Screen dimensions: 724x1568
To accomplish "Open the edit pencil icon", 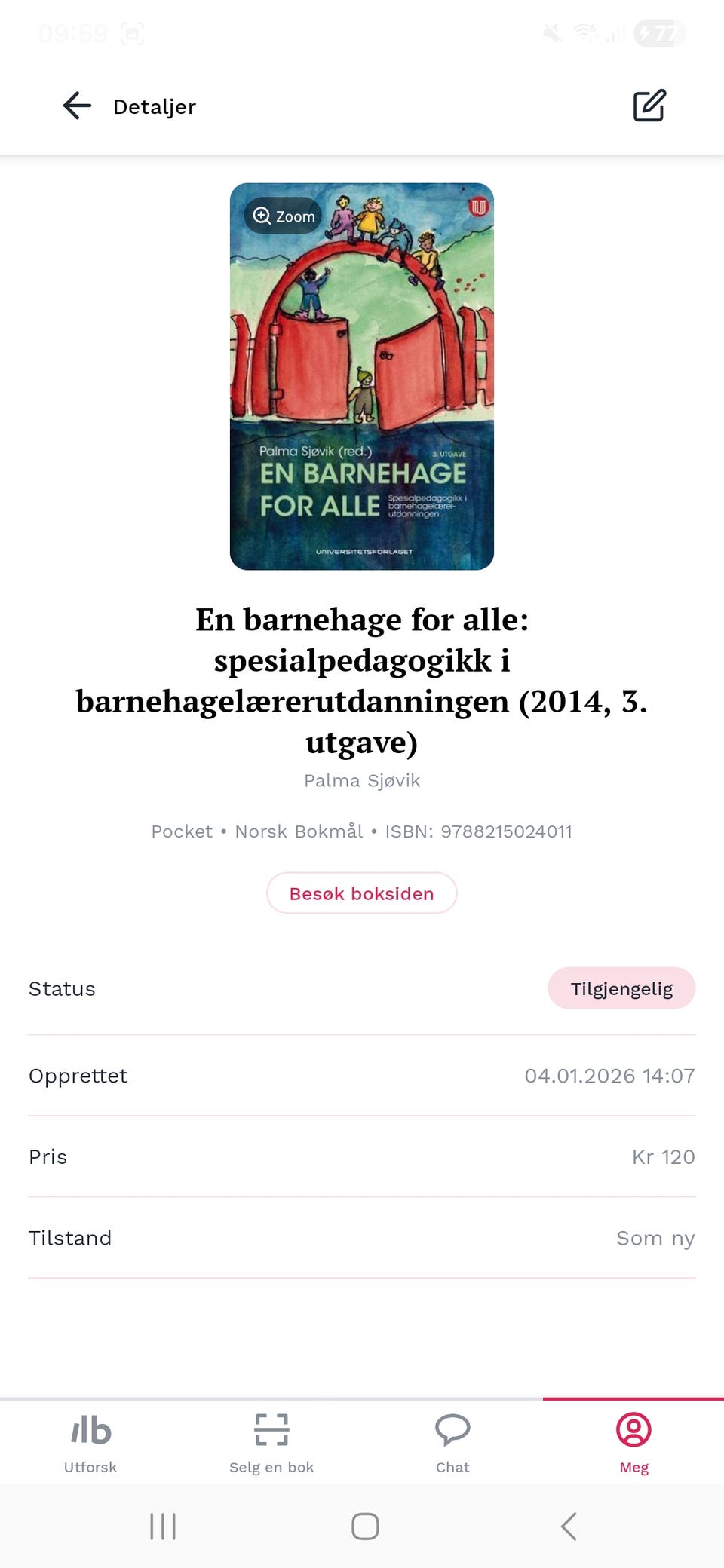I will pyautogui.click(x=650, y=106).
